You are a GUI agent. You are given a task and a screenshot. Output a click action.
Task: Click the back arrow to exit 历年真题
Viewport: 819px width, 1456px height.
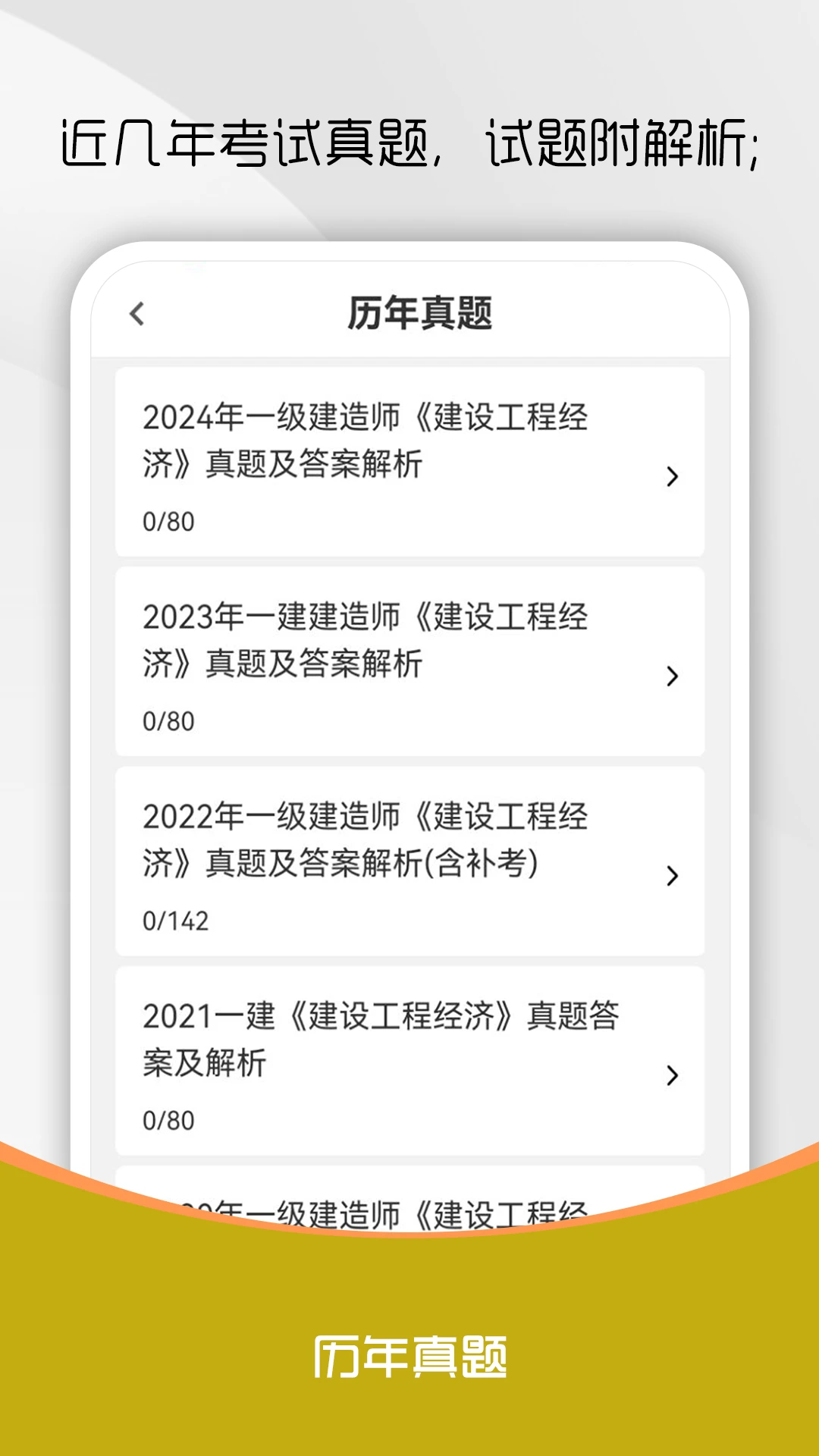point(137,312)
